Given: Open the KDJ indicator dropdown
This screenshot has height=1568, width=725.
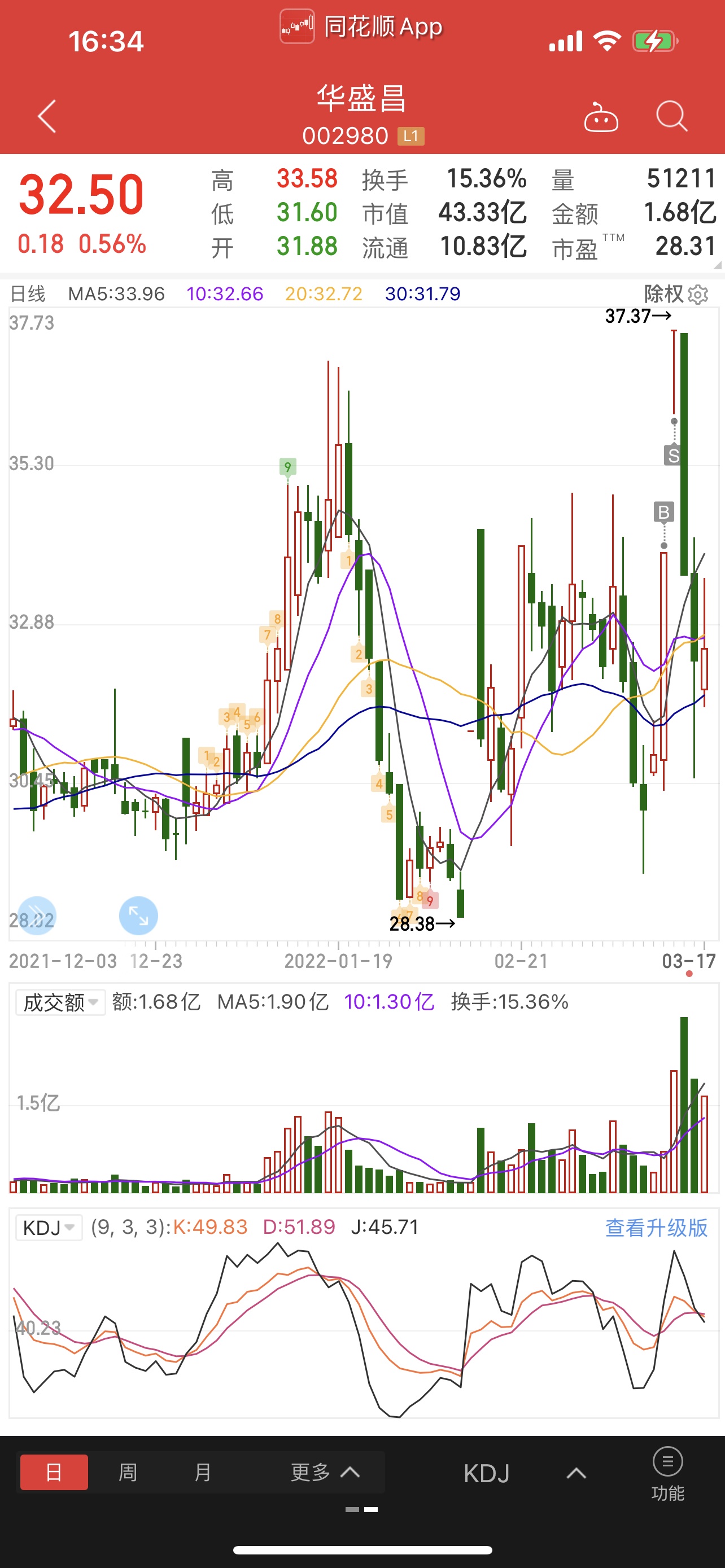Looking at the screenshot, I should [49, 1227].
